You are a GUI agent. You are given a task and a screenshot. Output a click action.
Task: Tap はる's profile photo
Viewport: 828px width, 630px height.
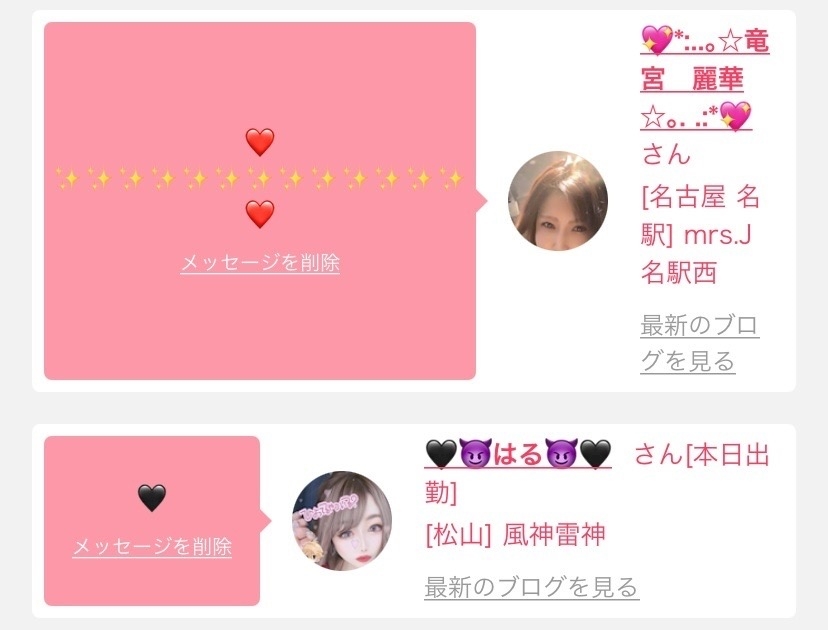[342, 521]
